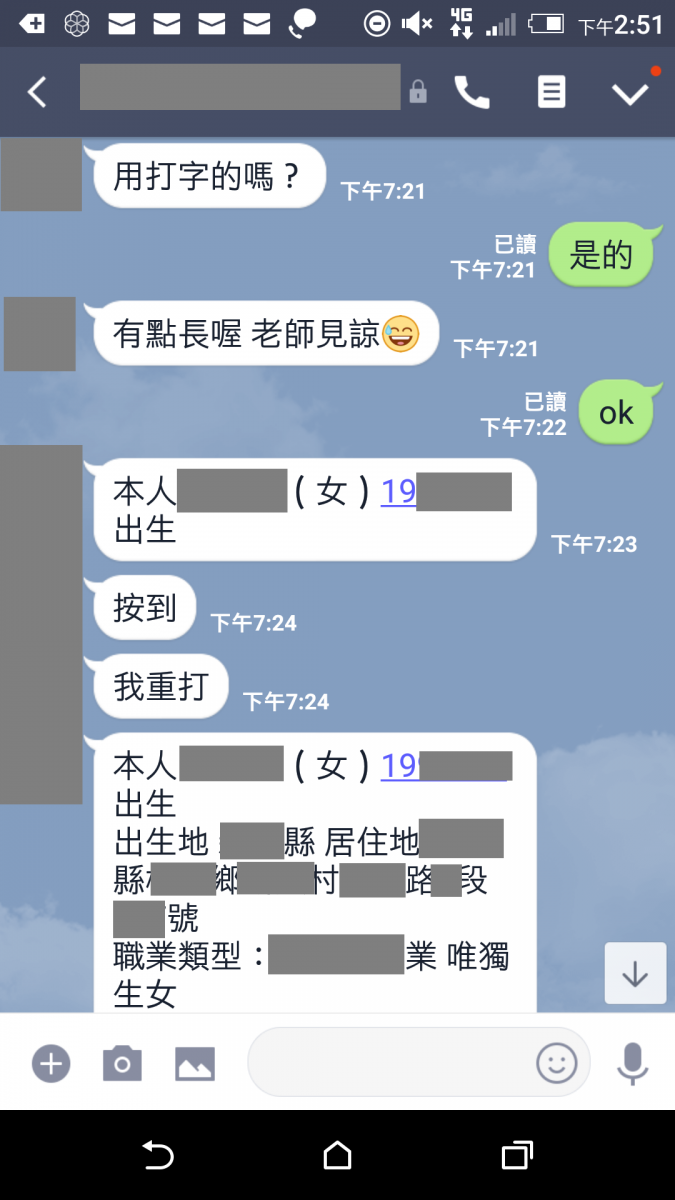Viewport: 675px width, 1200px height.
Task: Open the photo gallery picker
Action: [x=195, y=1063]
